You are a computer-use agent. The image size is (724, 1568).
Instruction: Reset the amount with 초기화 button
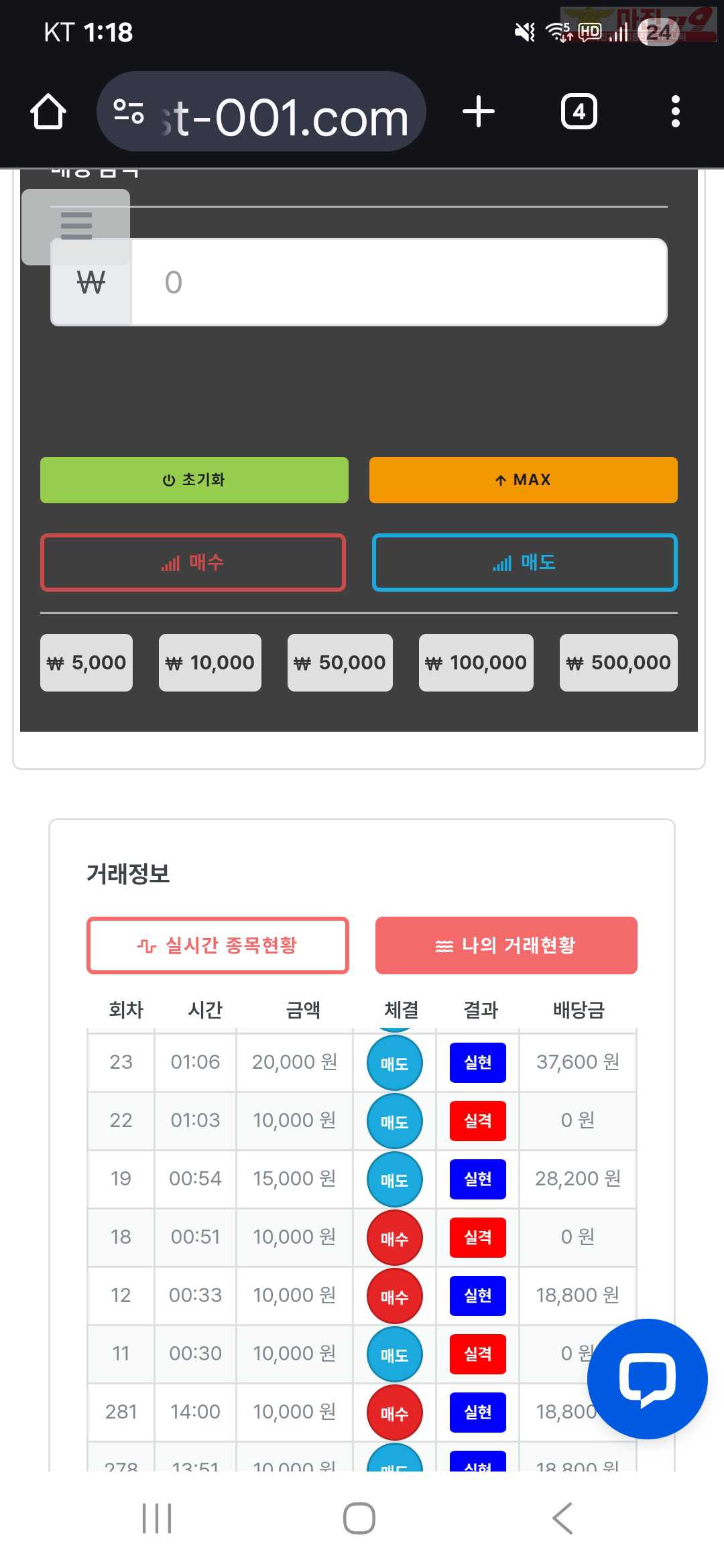[x=194, y=480]
